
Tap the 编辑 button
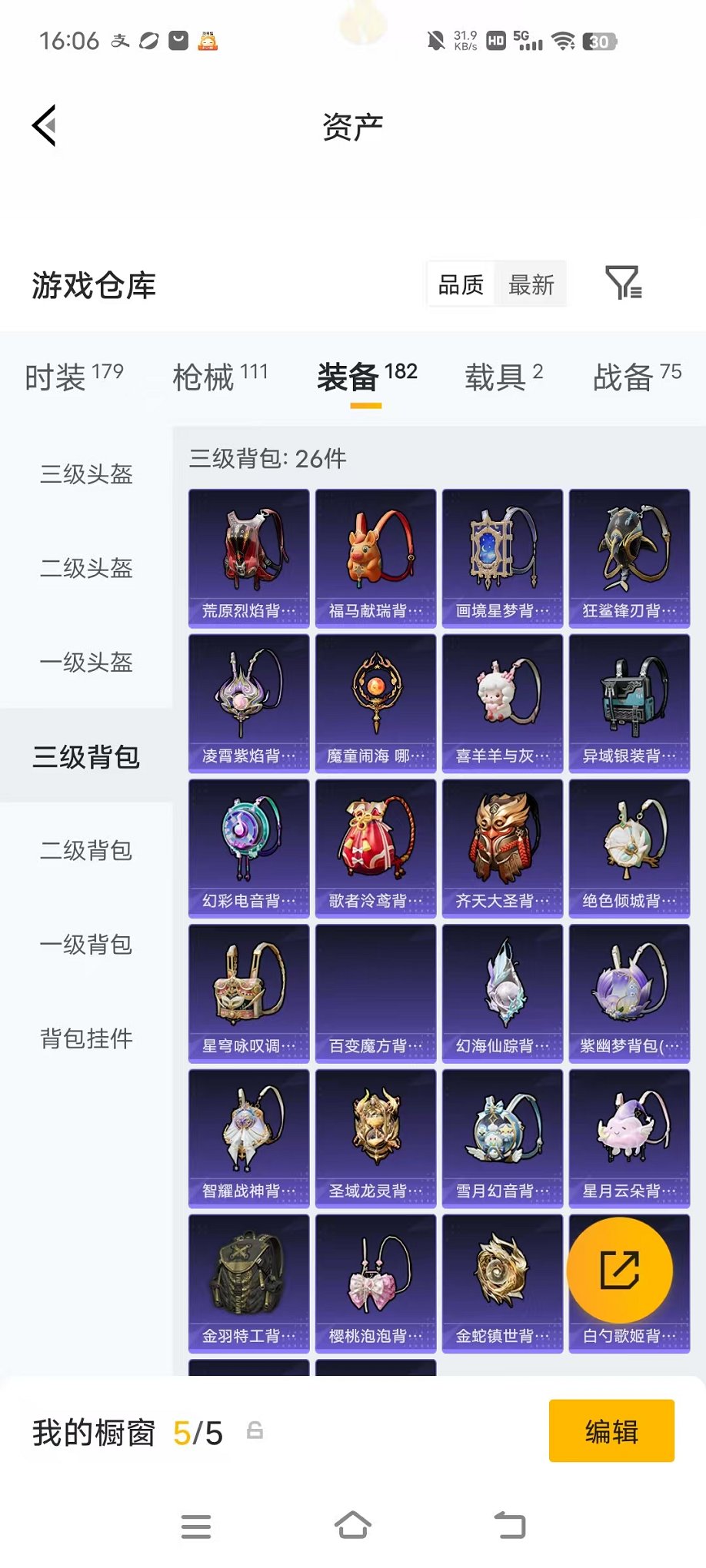coord(611,1430)
